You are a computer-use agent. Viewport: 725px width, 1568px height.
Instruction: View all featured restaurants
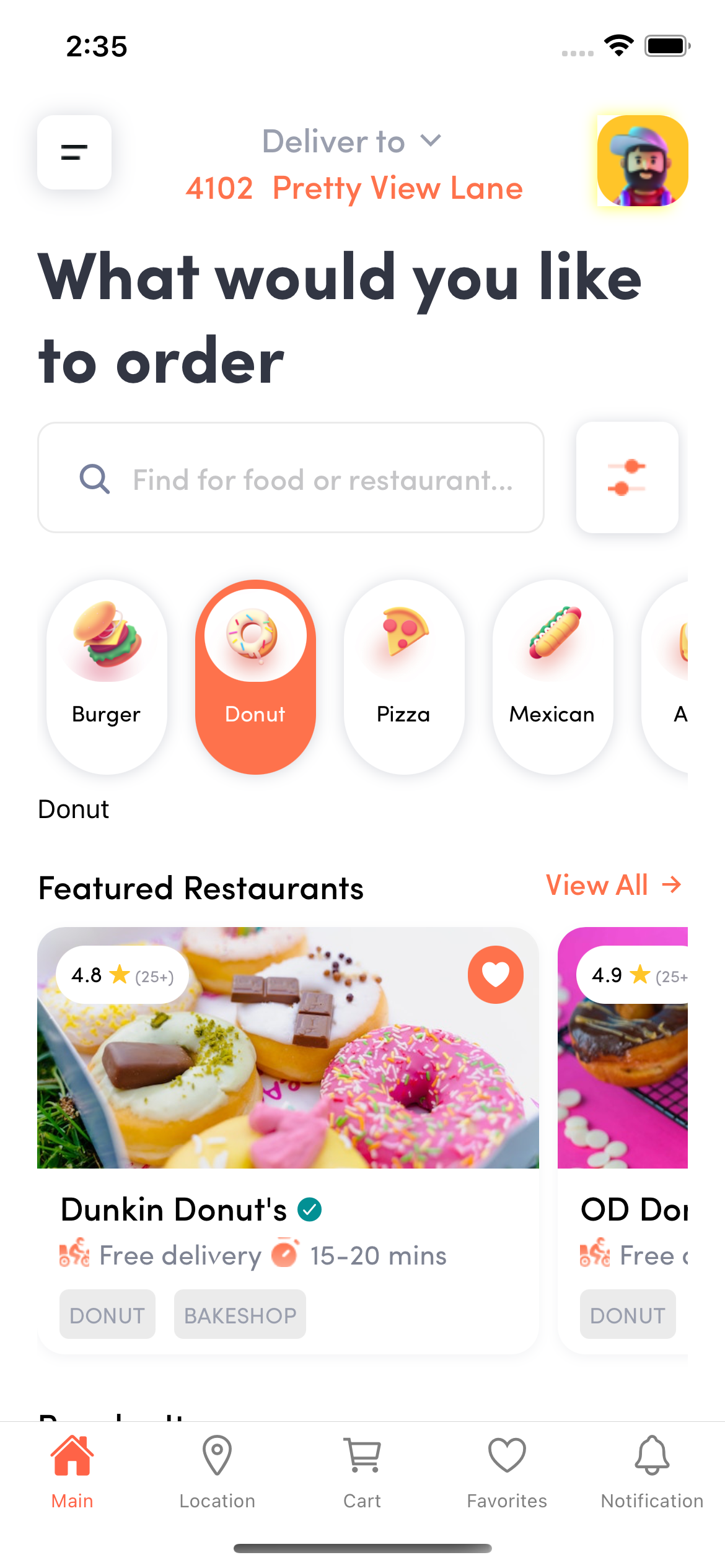coord(613,886)
